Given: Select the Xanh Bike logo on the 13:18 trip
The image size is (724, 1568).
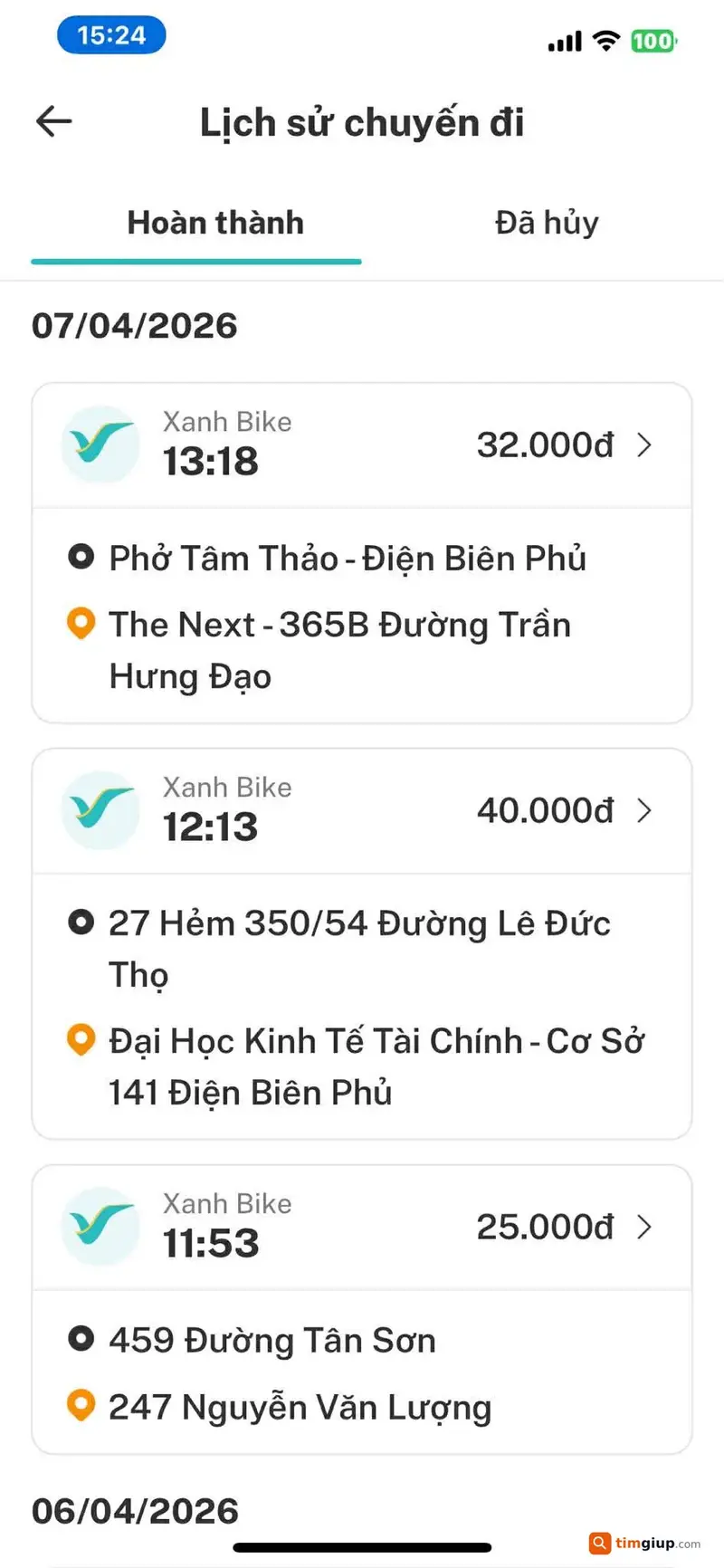Looking at the screenshot, I should (100, 444).
